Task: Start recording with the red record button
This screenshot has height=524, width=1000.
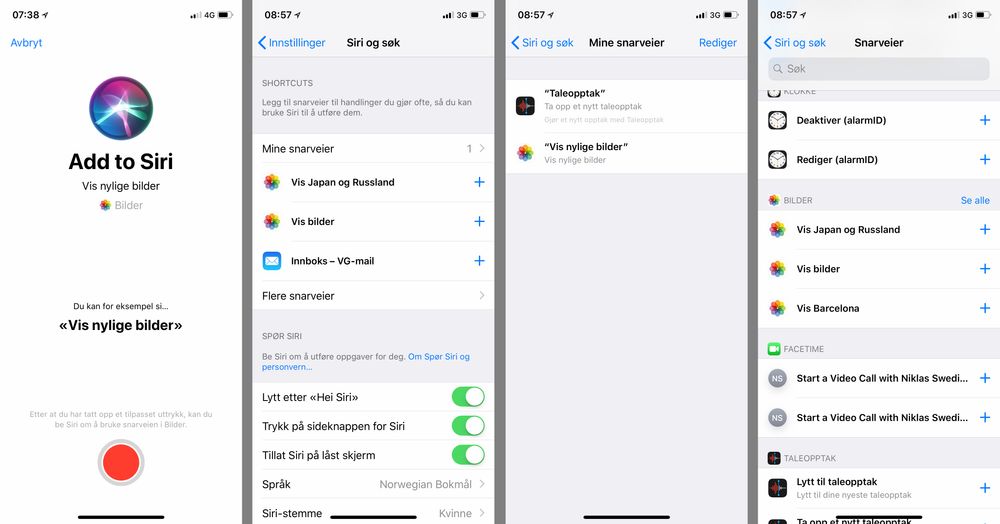Action: pos(121,463)
